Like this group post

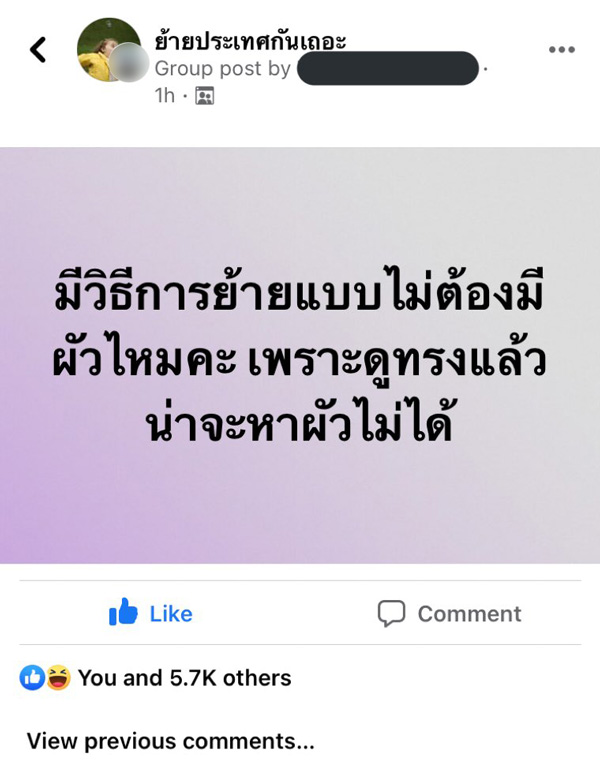[x=151, y=613]
